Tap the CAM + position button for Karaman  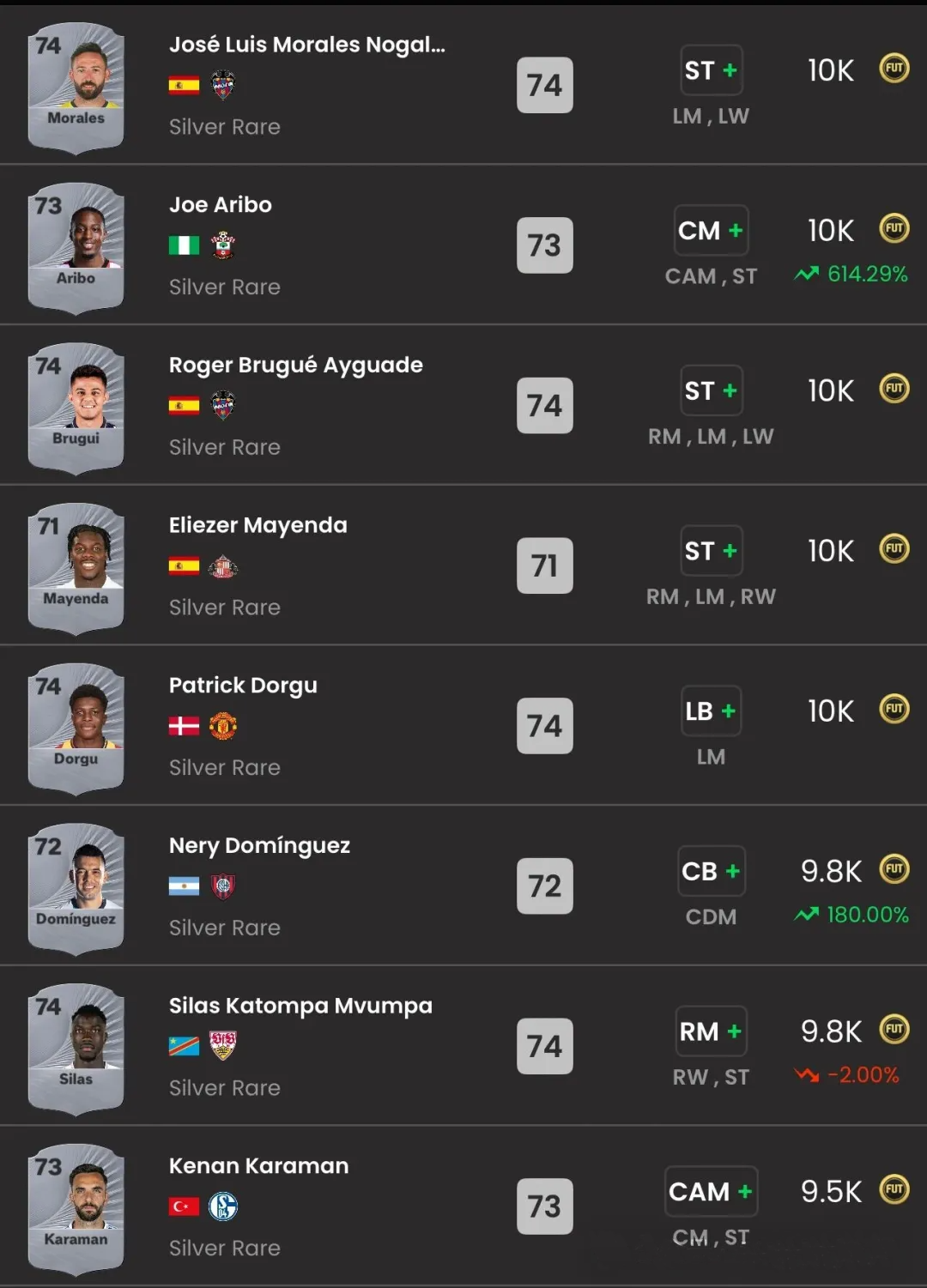(x=711, y=1192)
